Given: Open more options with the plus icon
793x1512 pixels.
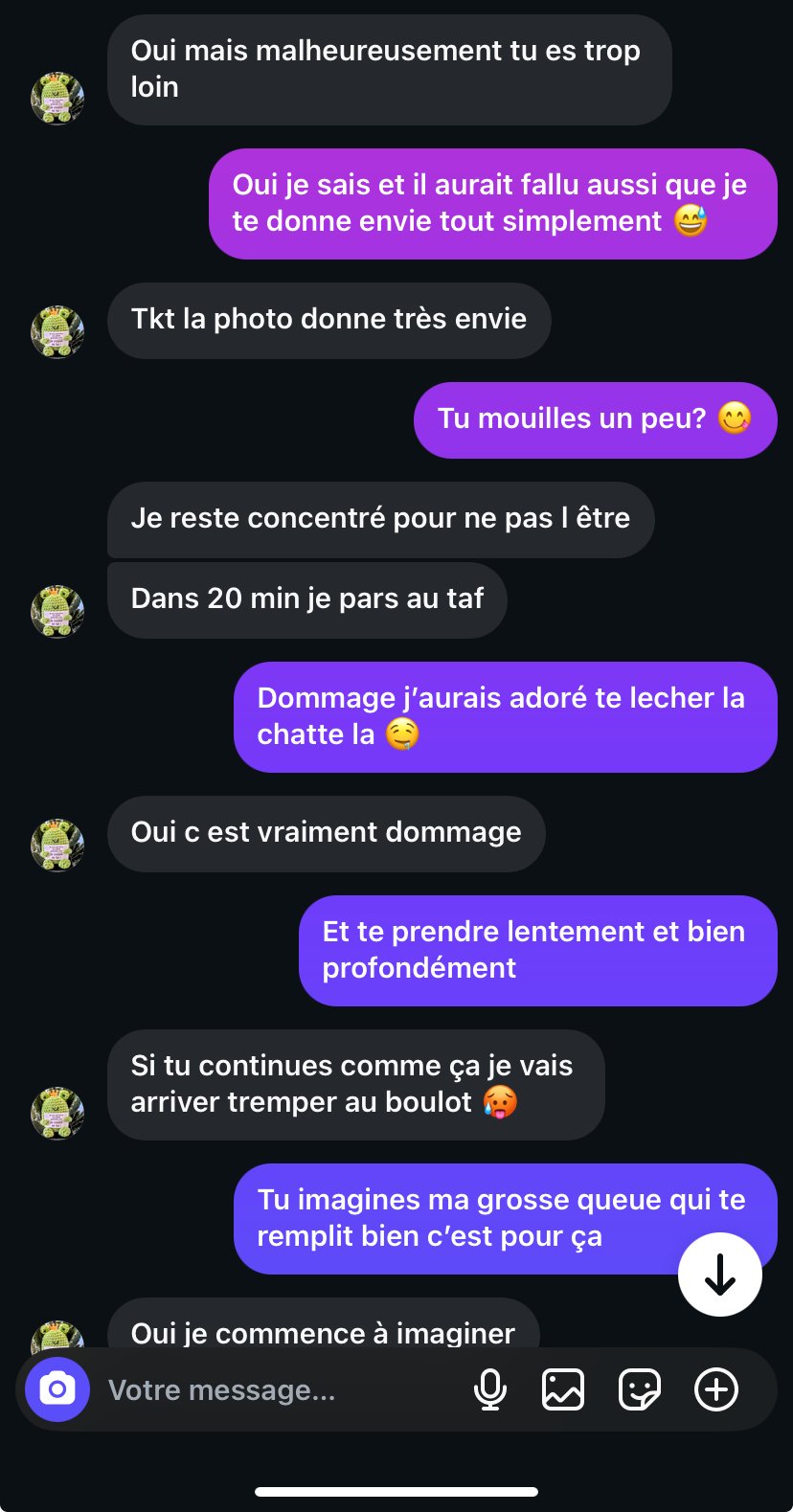Looking at the screenshot, I should (716, 1389).
